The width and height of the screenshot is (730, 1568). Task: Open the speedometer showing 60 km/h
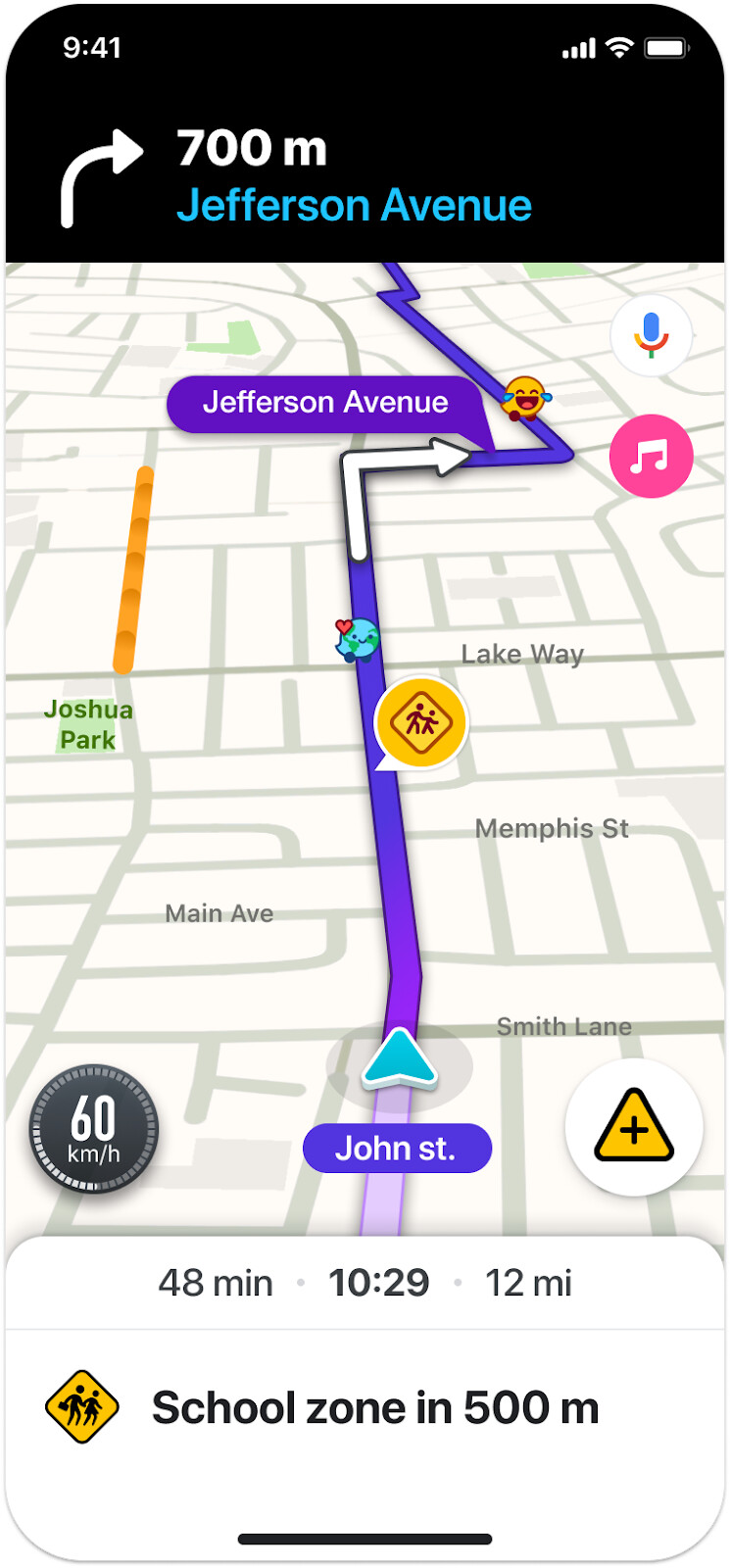click(94, 1128)
